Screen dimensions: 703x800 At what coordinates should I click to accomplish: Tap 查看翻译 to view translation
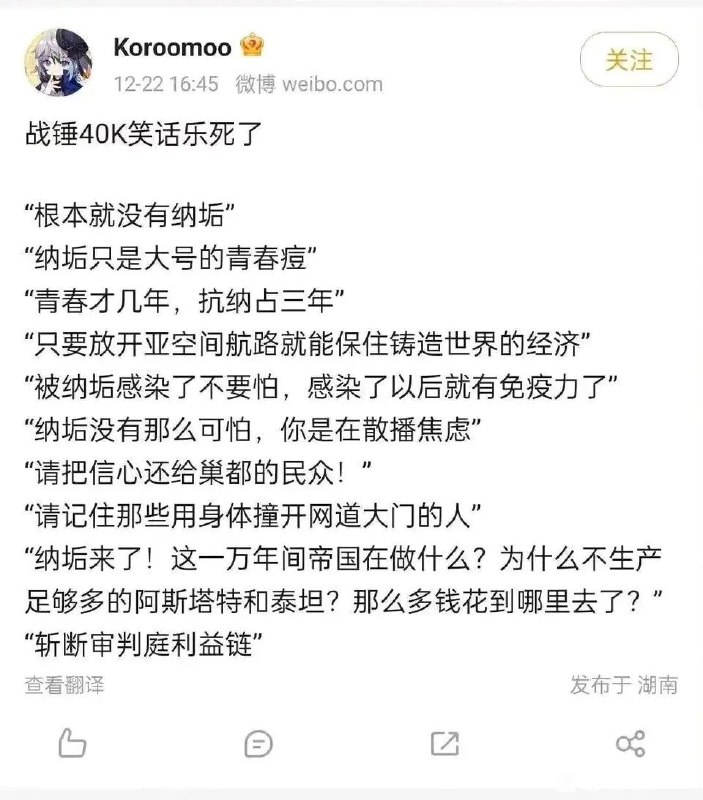[x=64, y=685]
